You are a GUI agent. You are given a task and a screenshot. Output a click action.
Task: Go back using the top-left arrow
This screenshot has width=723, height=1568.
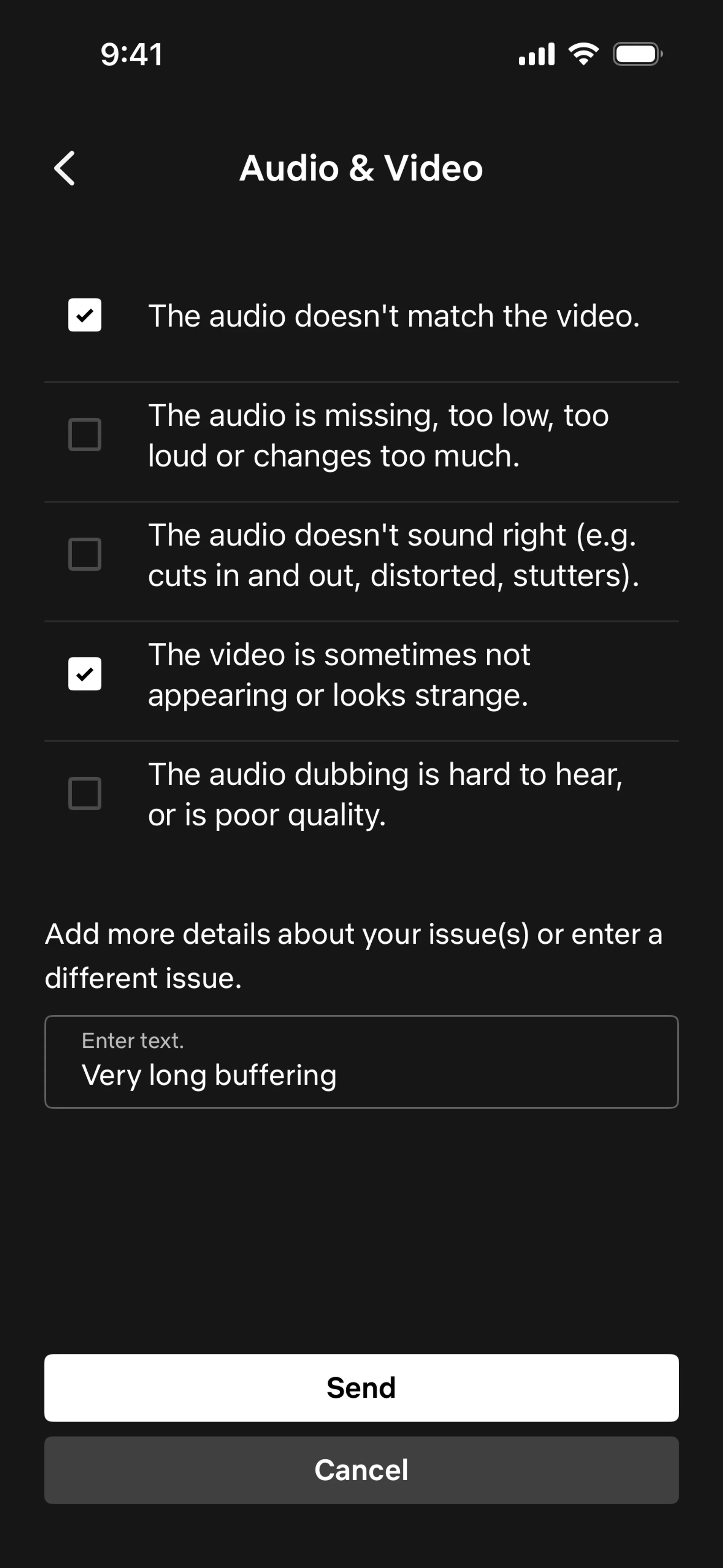tap(64, 168)
